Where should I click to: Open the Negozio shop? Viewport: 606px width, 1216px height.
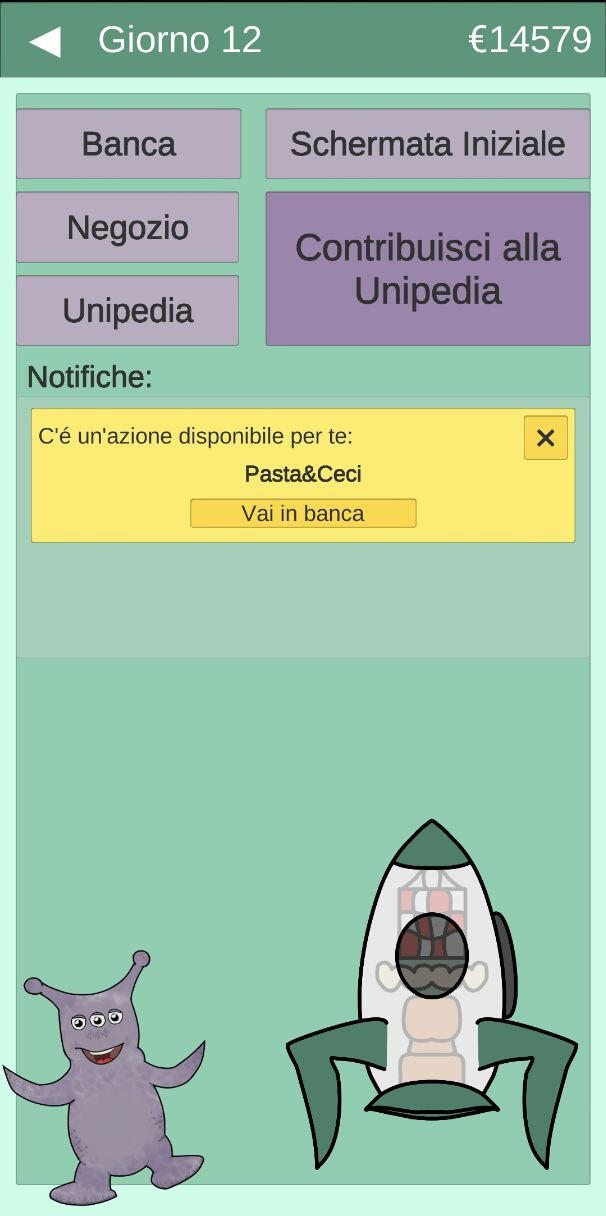pos(127,228)
